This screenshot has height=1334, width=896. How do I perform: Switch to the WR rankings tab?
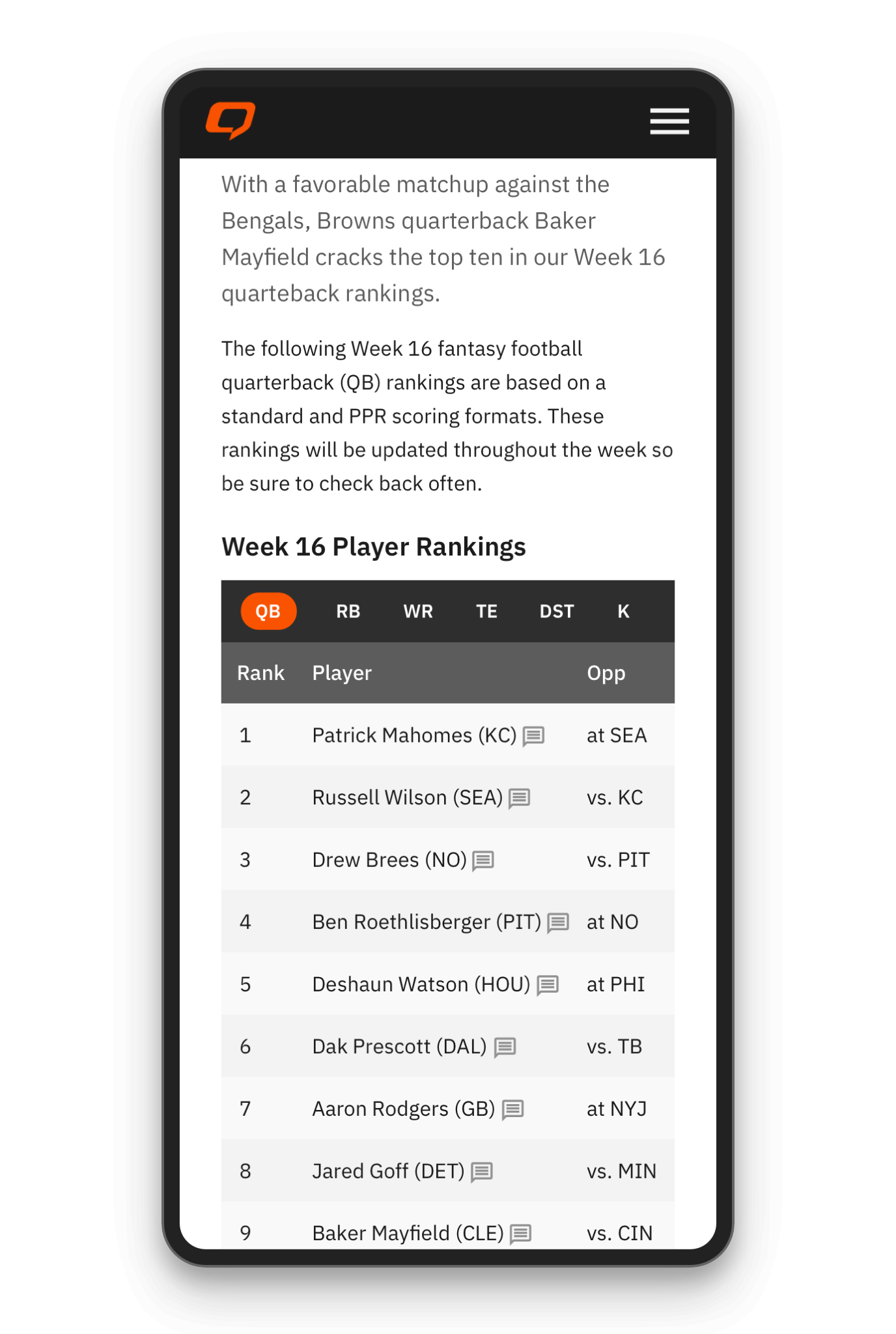coord(418,612)
